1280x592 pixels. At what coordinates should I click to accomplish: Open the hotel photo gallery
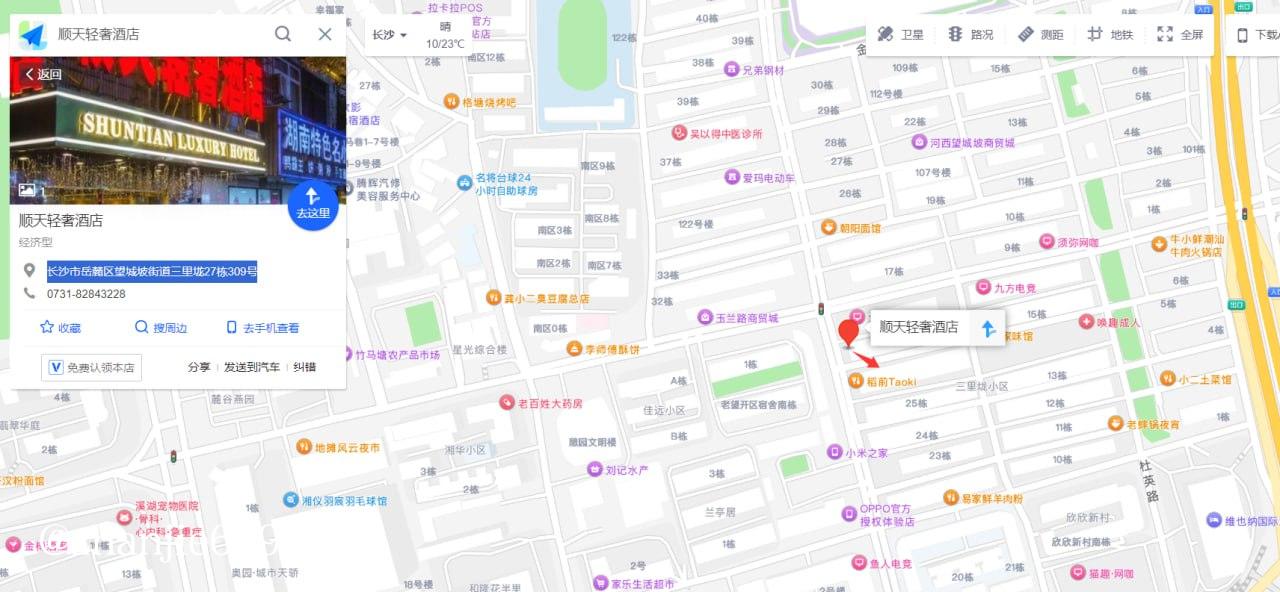coord(31,189)
